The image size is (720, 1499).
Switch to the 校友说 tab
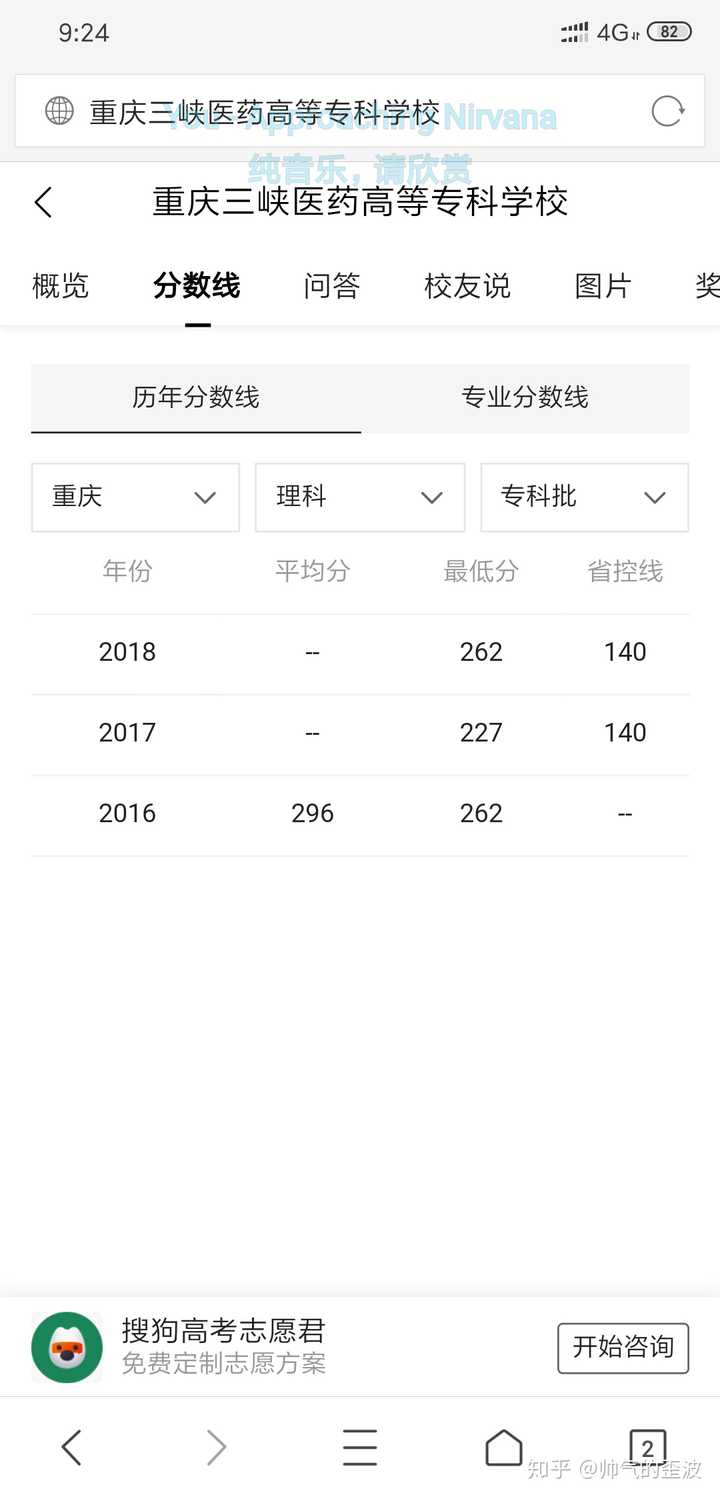[468, 286]
